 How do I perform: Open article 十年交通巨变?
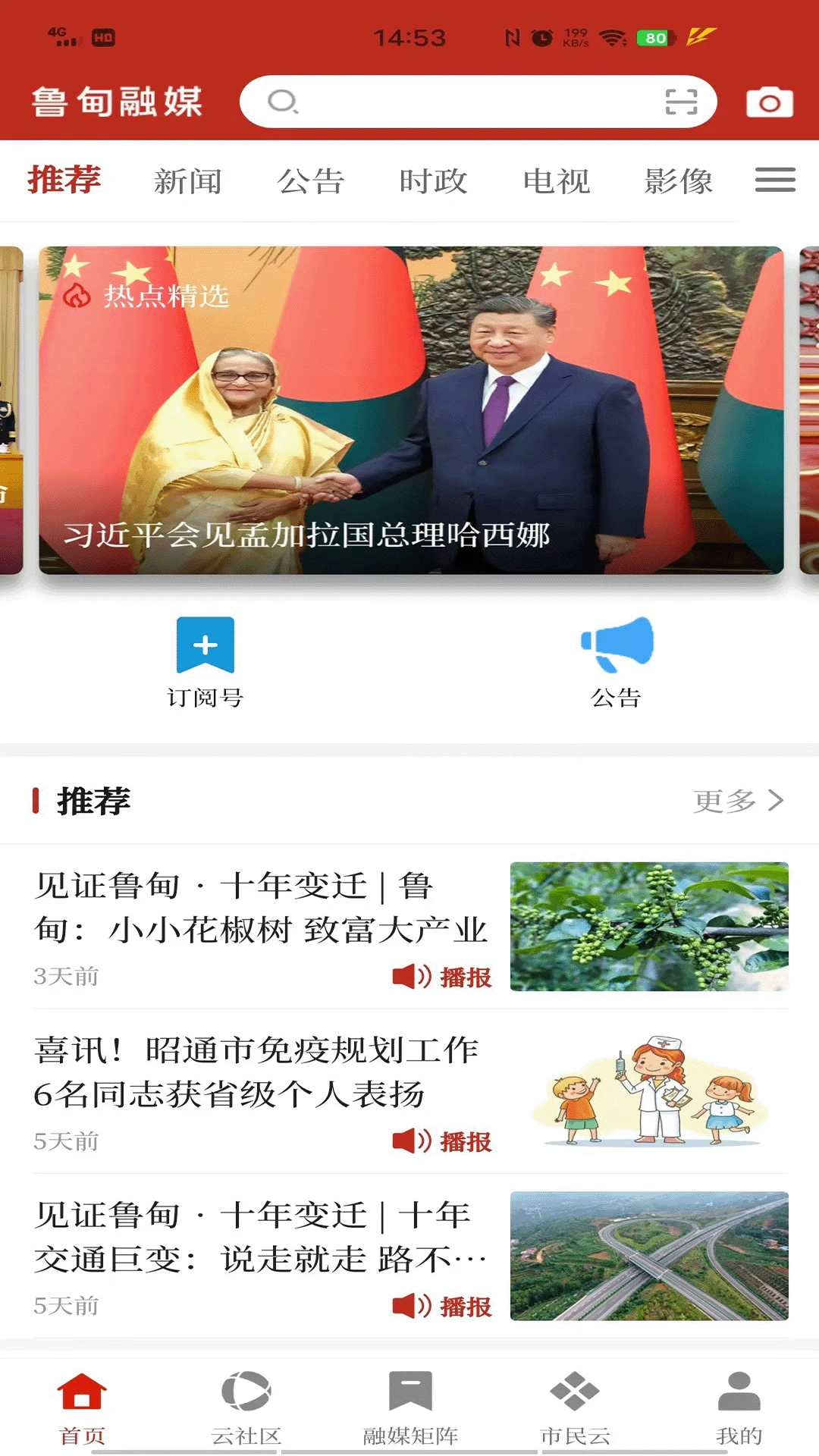click(x=262, y=1237)
